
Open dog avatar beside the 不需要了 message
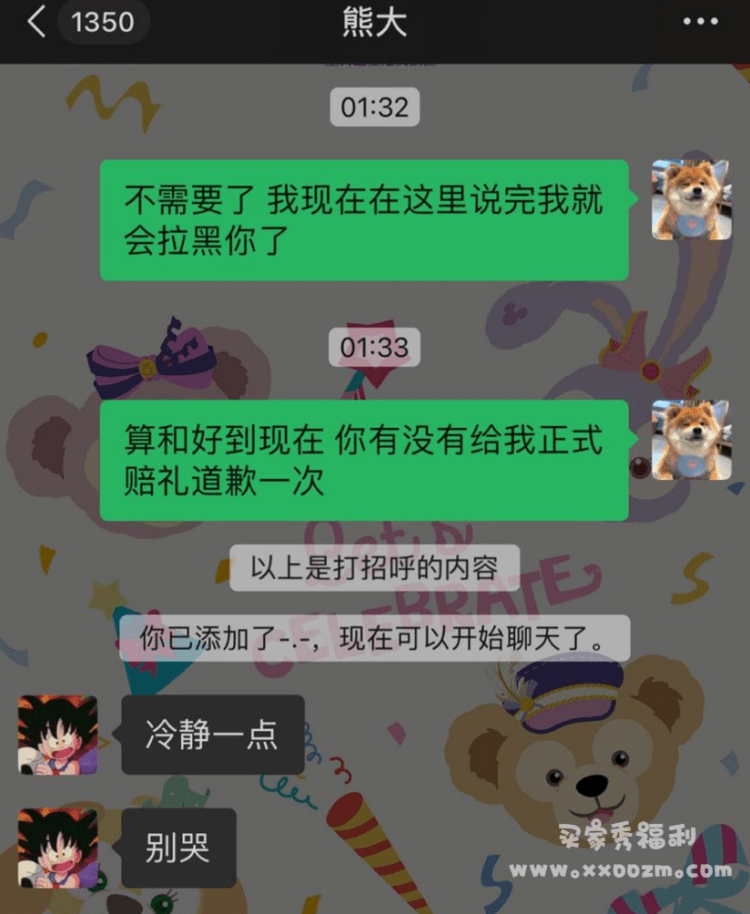691,200
